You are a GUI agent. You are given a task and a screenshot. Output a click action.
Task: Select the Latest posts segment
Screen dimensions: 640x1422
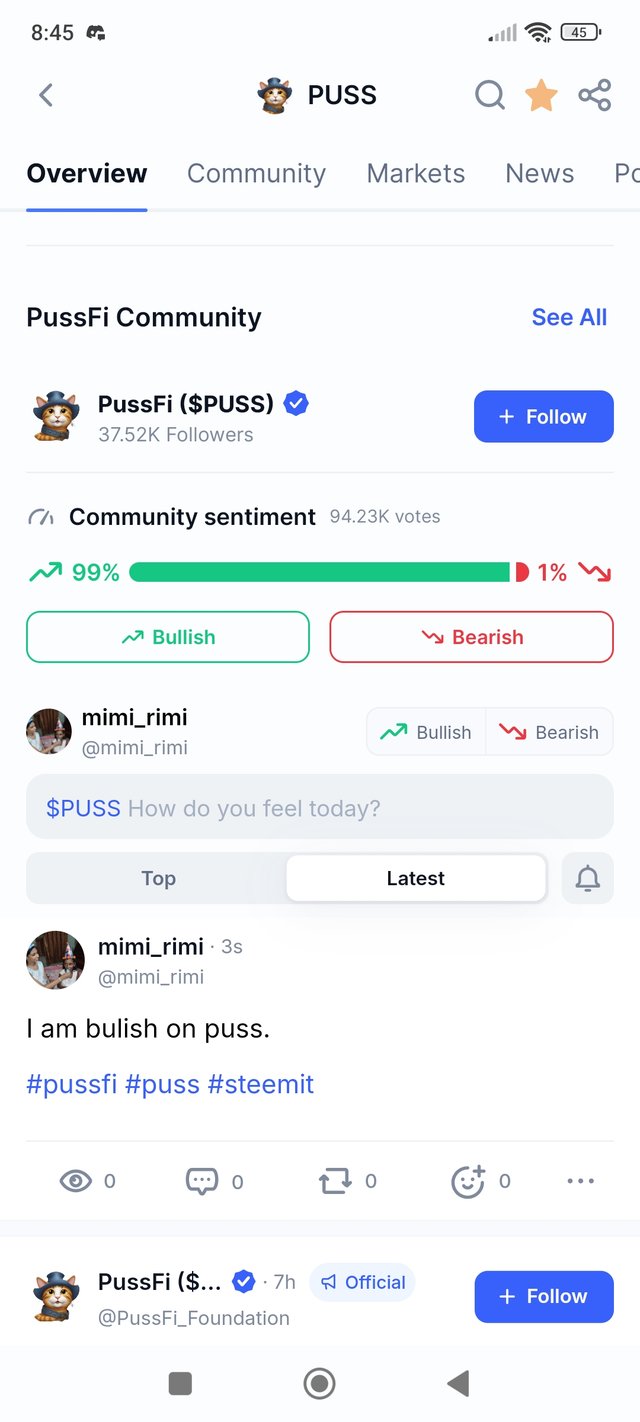pyautogui.click(x=415, y=878)
